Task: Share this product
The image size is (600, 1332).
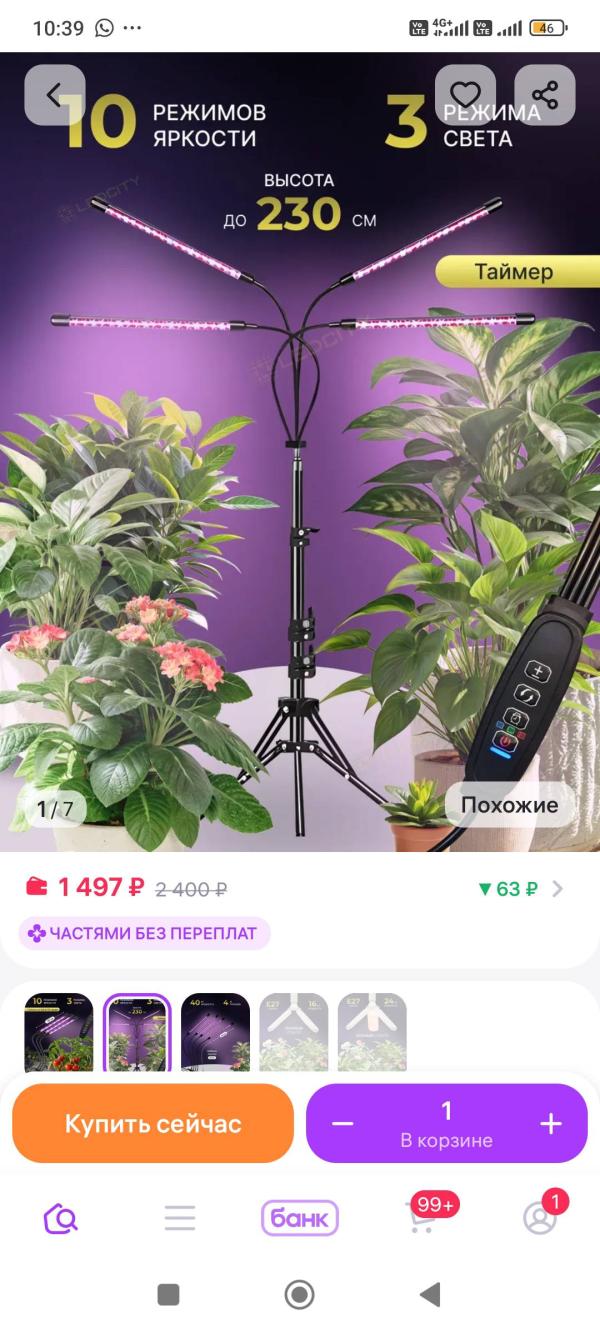Action: pyautogui.click(x=545, y=95)
